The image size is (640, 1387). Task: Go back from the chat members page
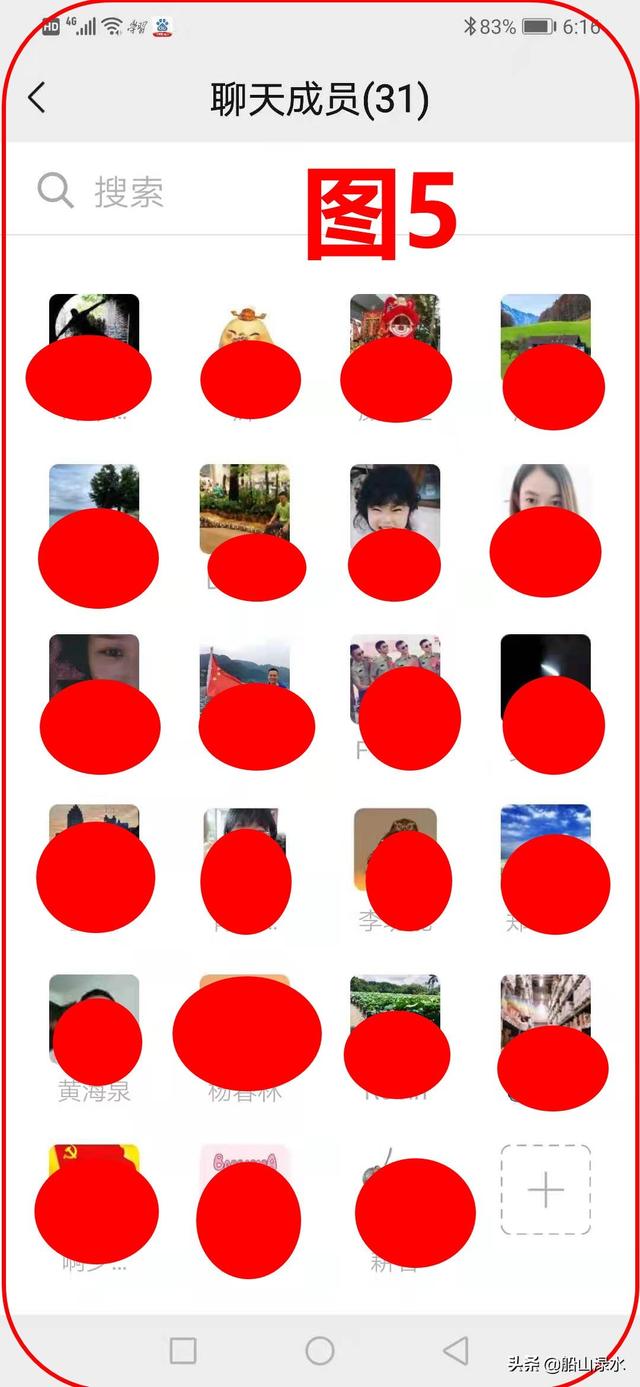coord(37,98)
